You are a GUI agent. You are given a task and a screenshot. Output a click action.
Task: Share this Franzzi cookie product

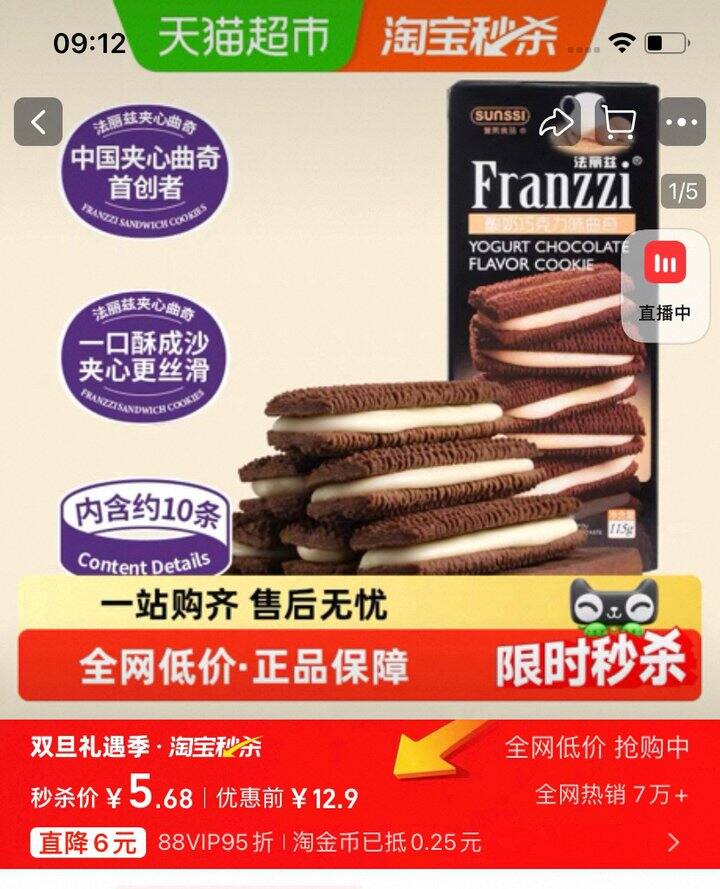(x=554, y=123)
